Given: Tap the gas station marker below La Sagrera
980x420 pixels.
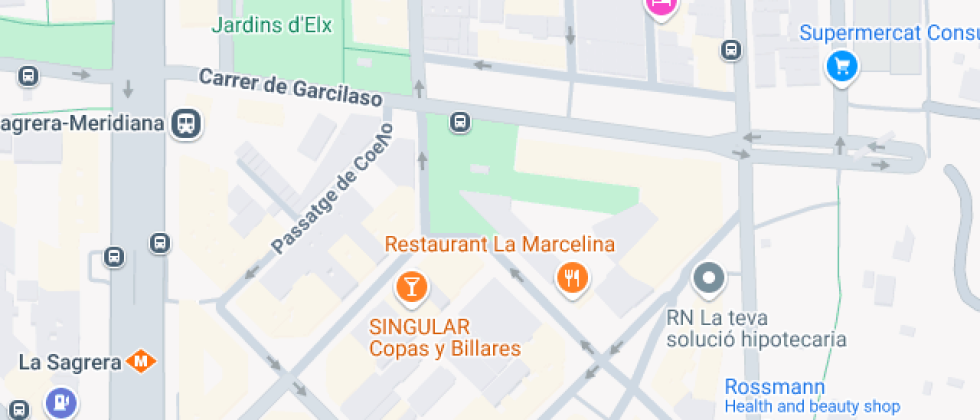Looking at the screenshot, I should click(x=61, y=404).
